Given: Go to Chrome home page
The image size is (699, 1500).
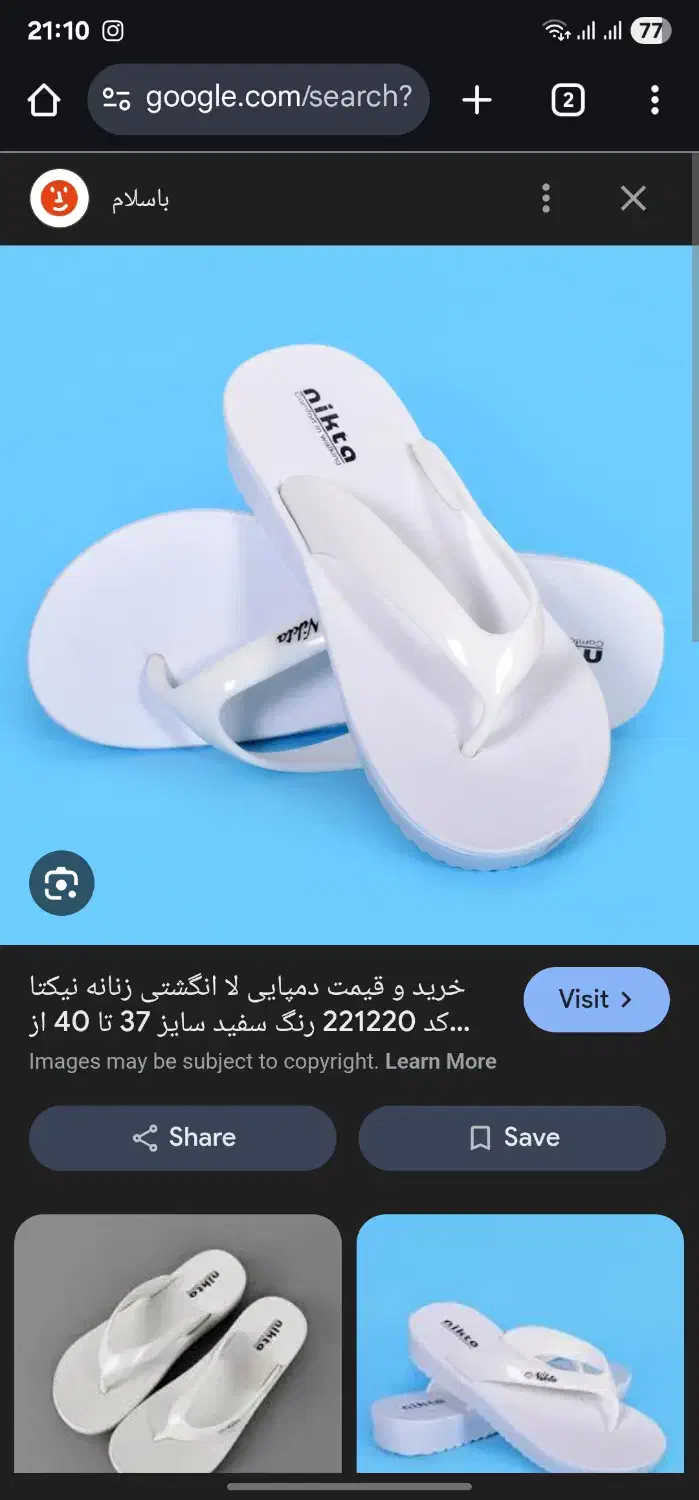Looking at the screenshot, I should tap(44, 100).
